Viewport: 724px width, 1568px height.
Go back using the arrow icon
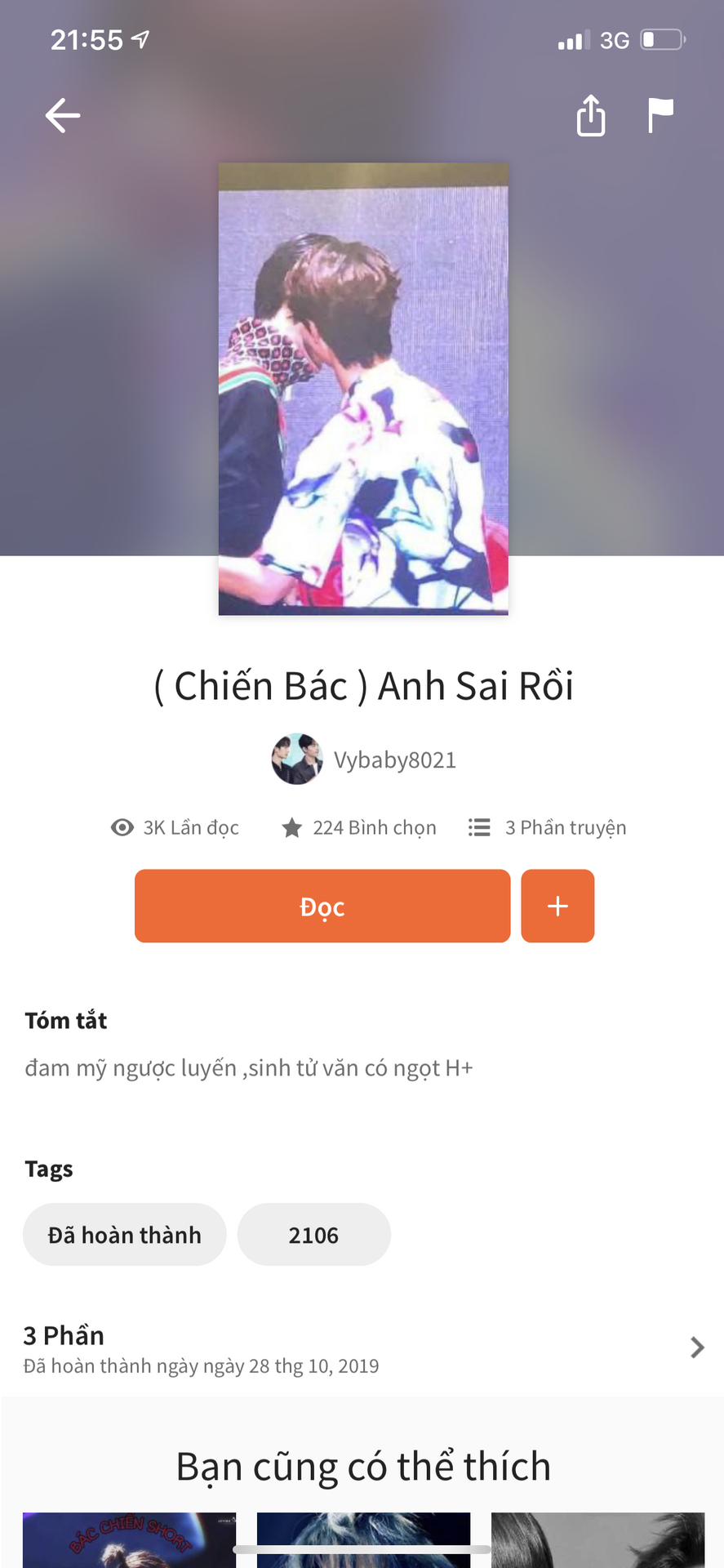62,115
